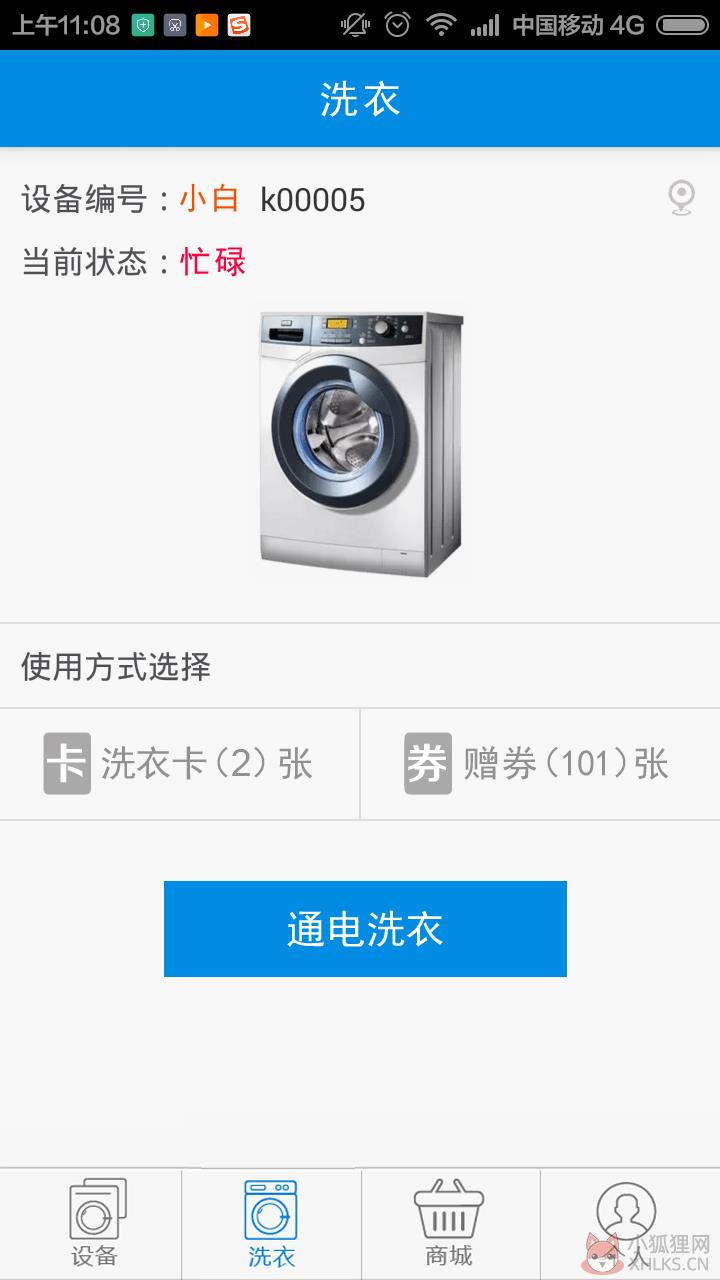Choose 赠券 (101) 张 coupon option
This screenshot has height=1280, width=720.
(540, 764)
